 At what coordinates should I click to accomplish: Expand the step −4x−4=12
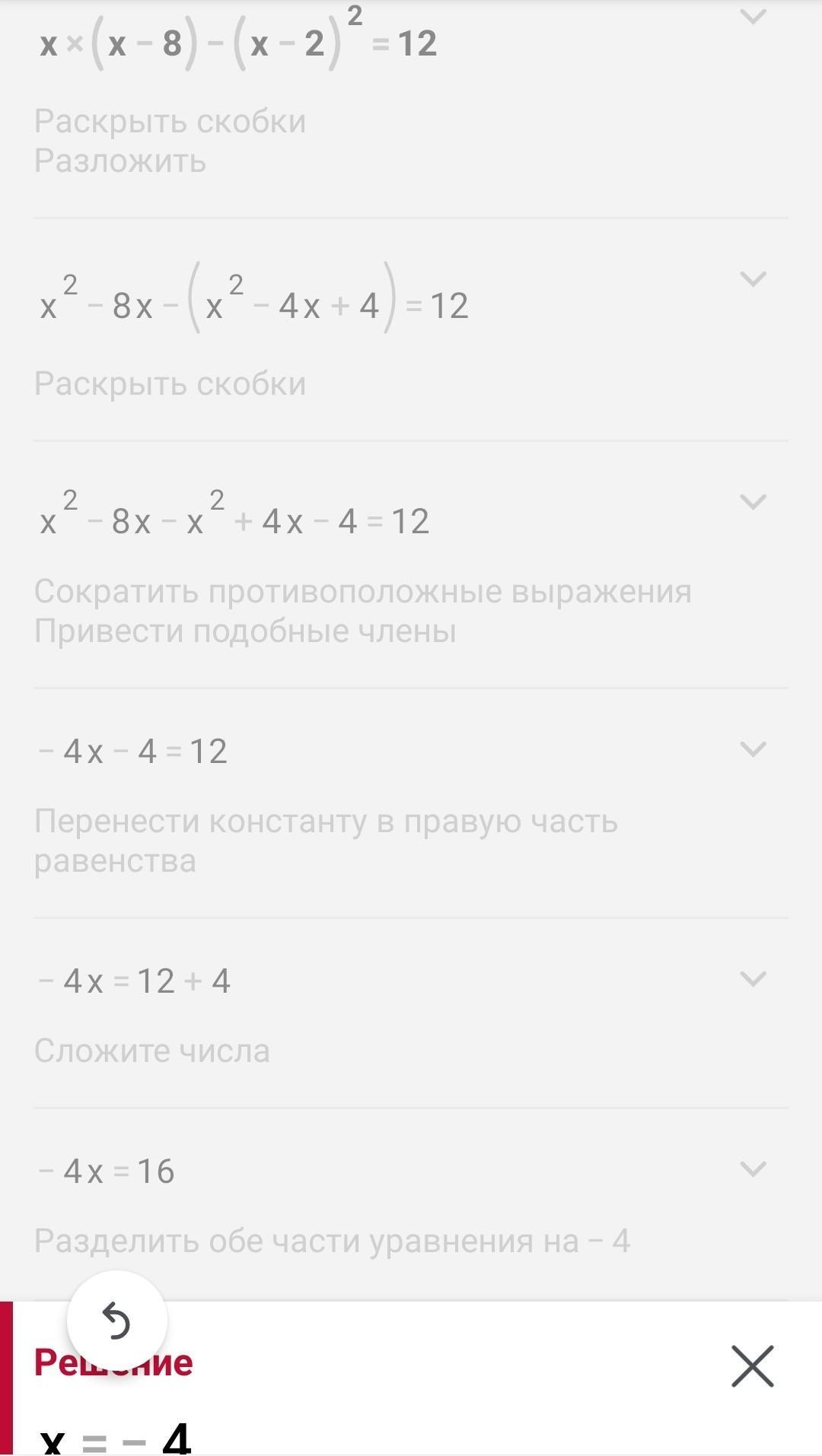coord(752,749)
